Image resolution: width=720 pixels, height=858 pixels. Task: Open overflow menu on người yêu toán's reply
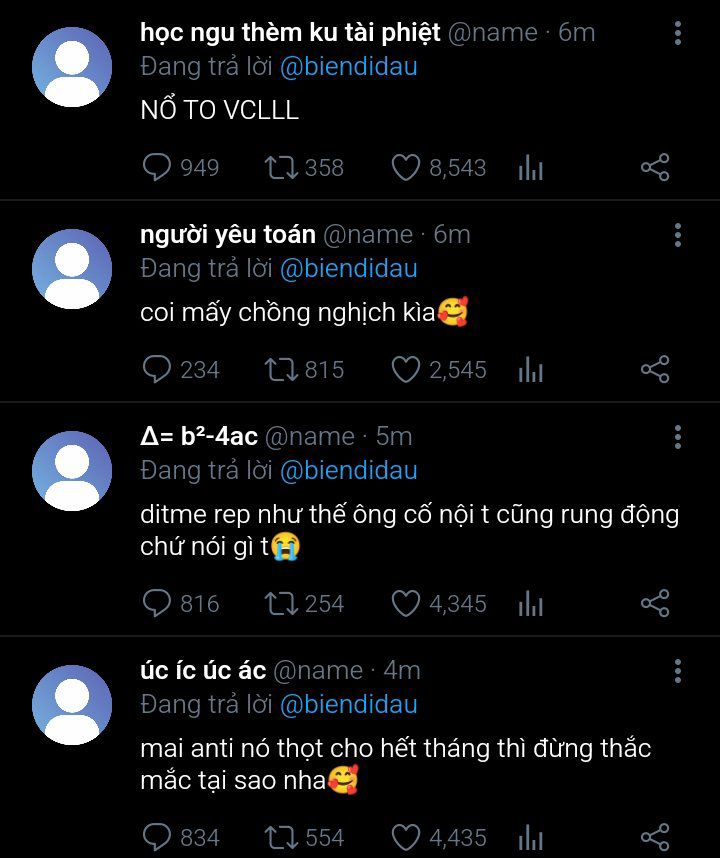coord(677,236)
